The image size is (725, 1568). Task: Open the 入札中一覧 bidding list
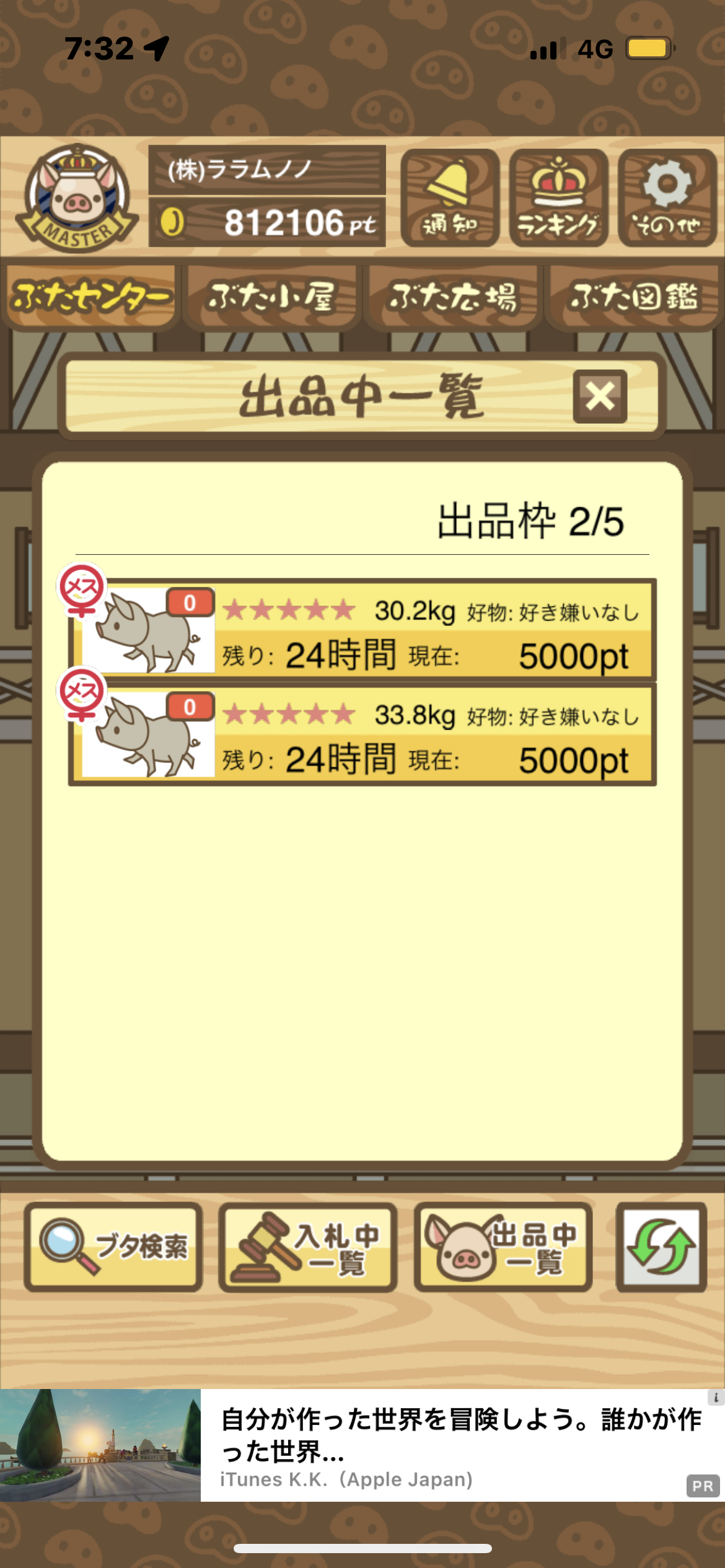coord(308,1247)
